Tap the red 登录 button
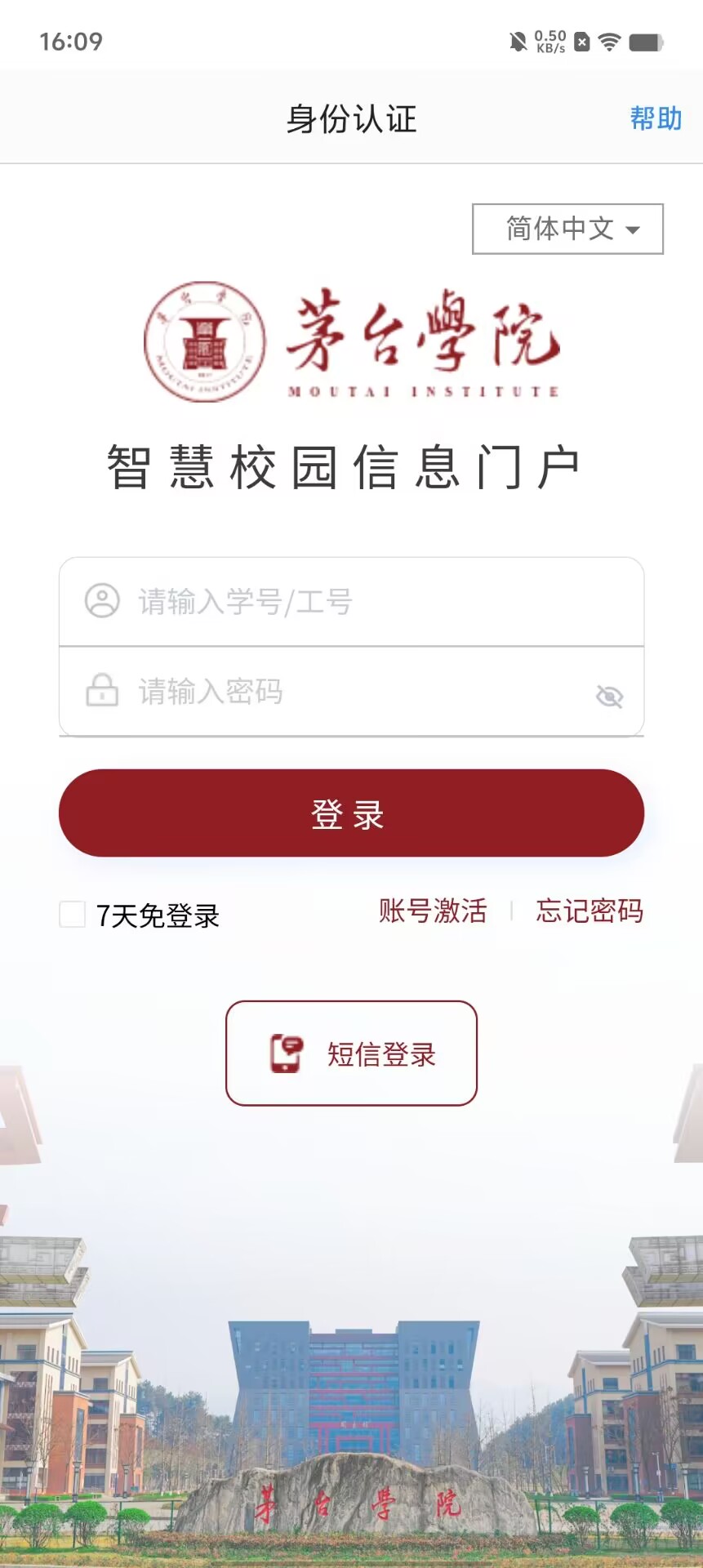This screenshot has height=1568, width=703. [x=351, y=813]
